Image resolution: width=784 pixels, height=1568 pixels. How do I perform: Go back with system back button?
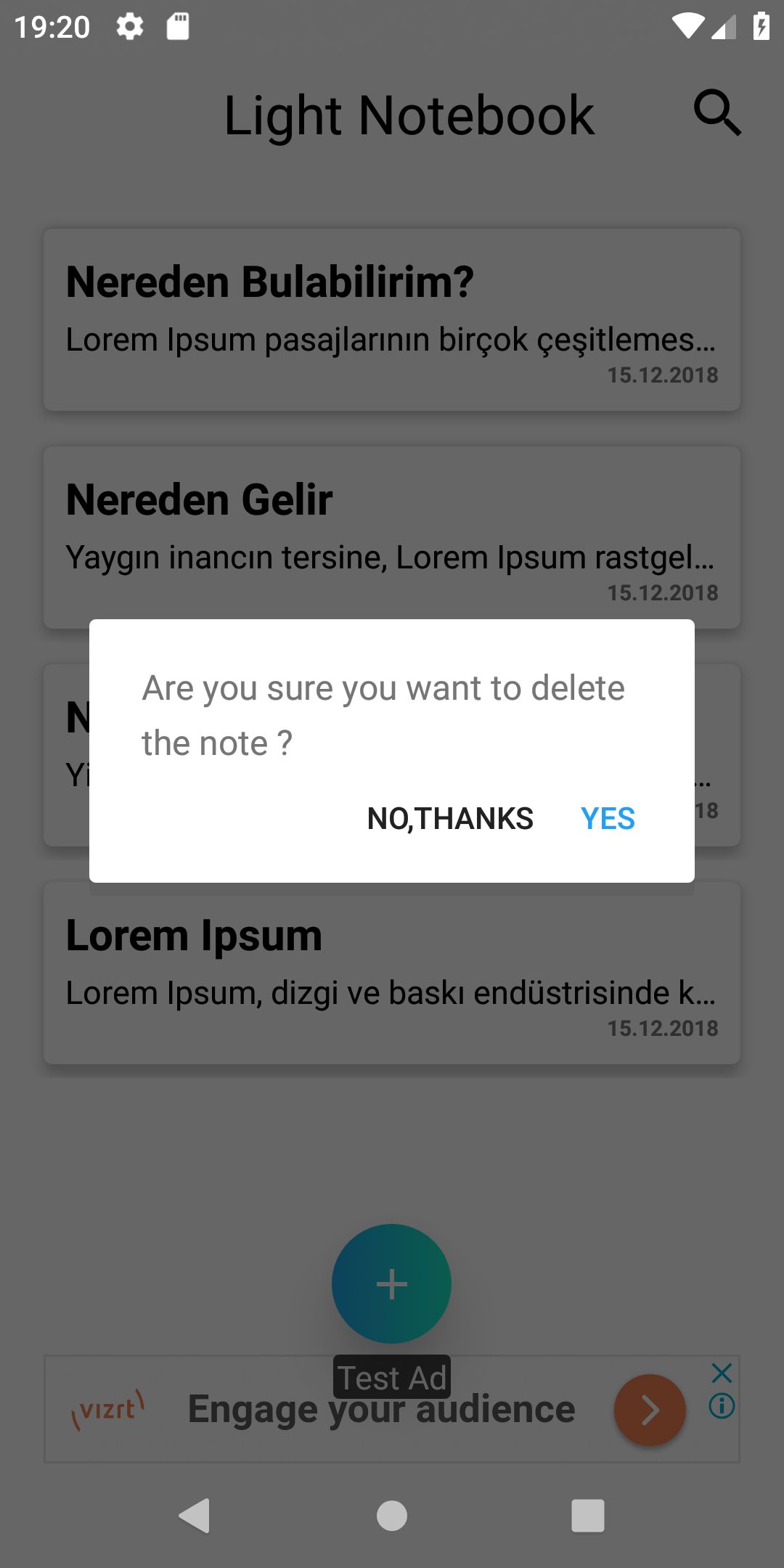(x=195, y=1516)
